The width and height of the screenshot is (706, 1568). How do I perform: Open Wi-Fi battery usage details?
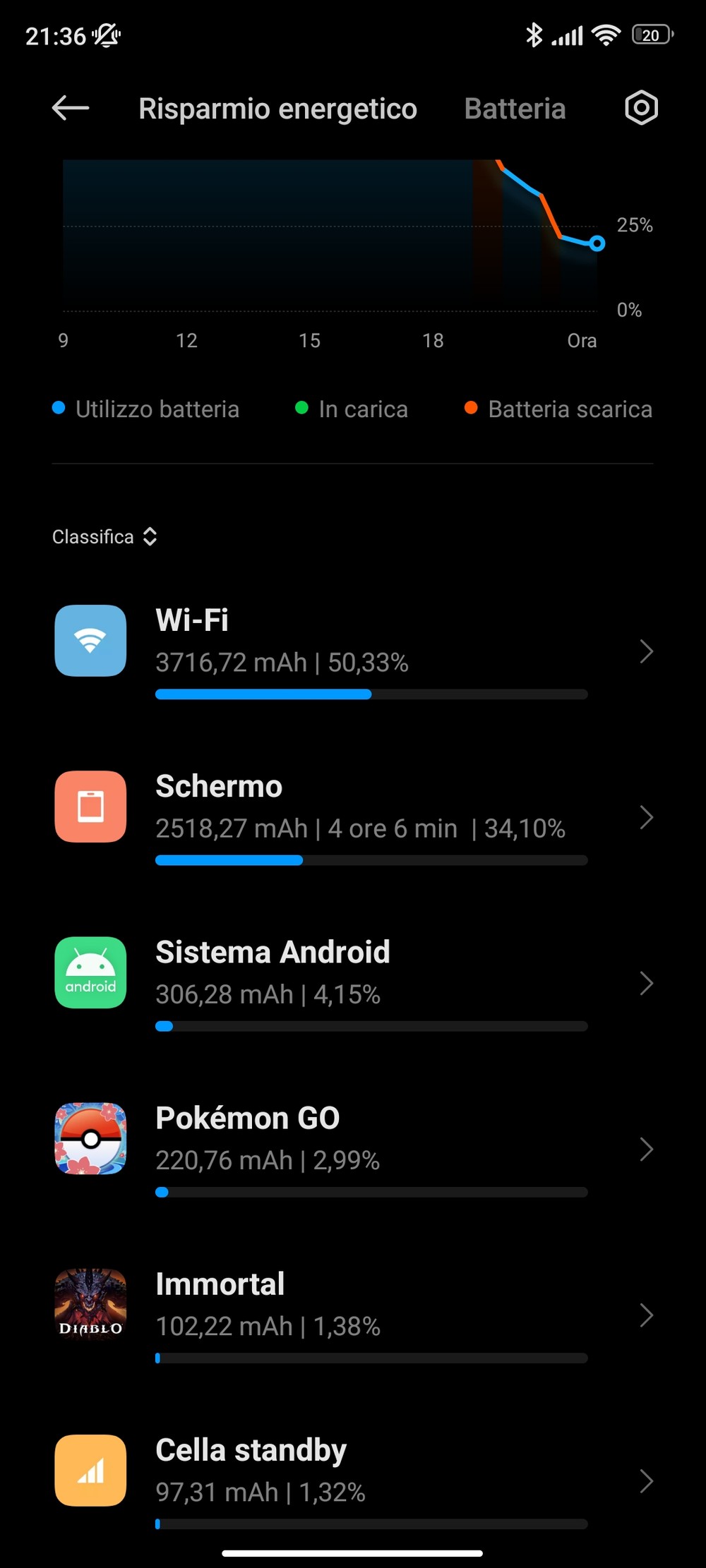[353, 651]
